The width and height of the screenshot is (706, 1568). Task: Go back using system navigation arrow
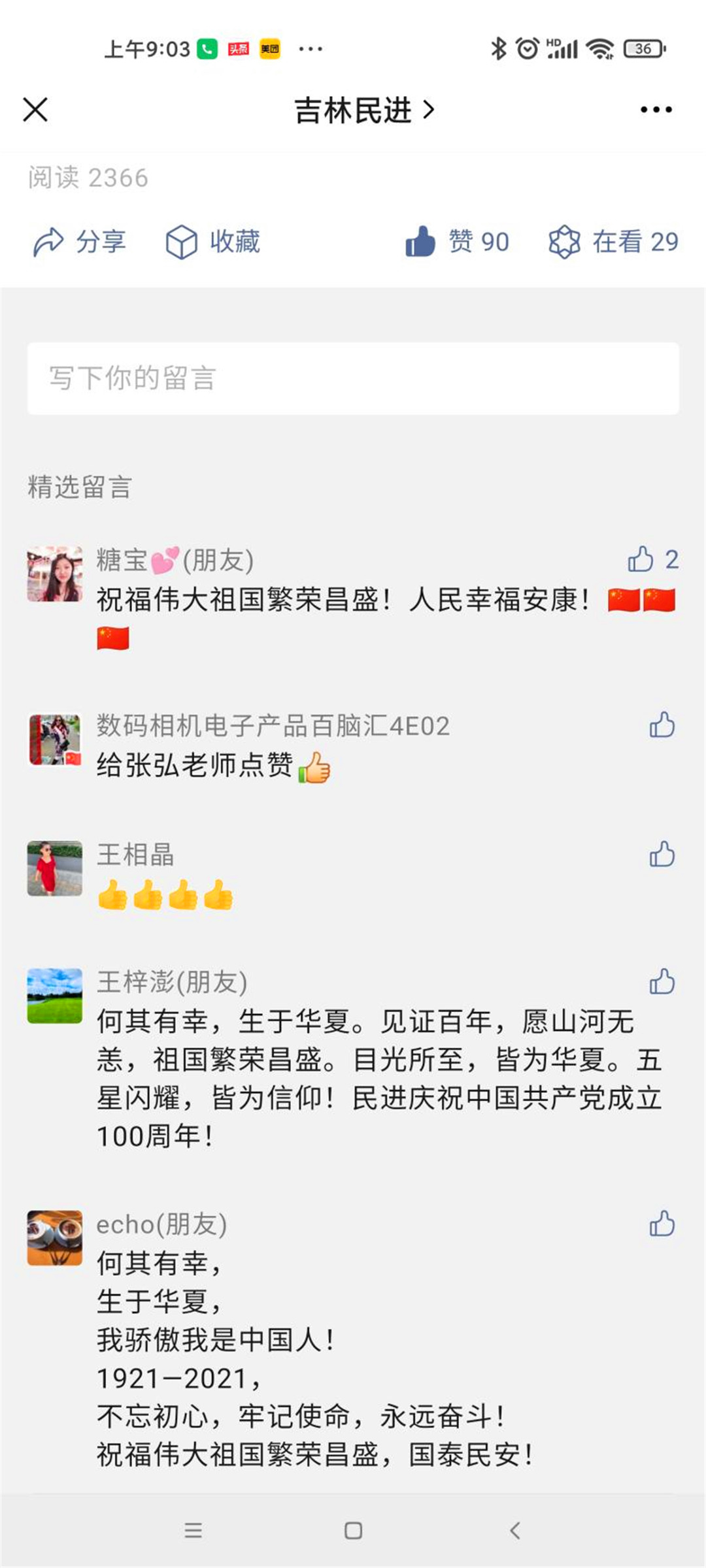[514, 1530]
